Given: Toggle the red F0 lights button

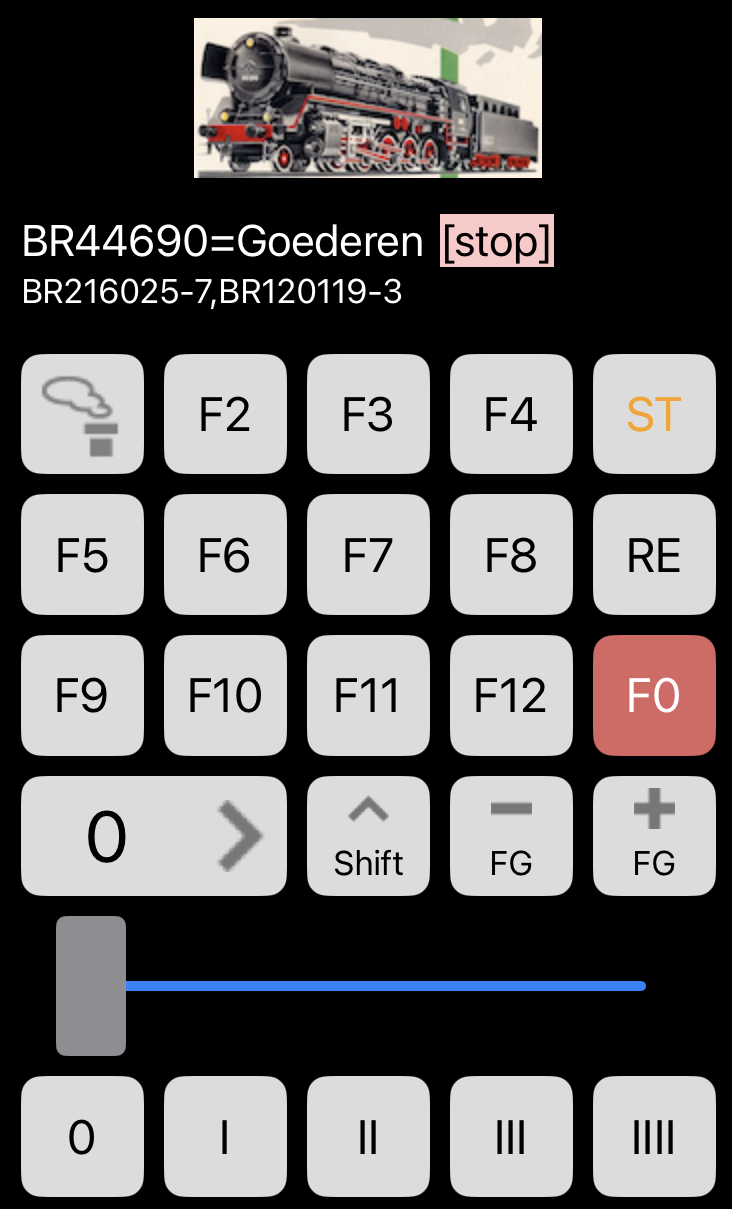Looking at the screenshot, I should coord(654,695).
